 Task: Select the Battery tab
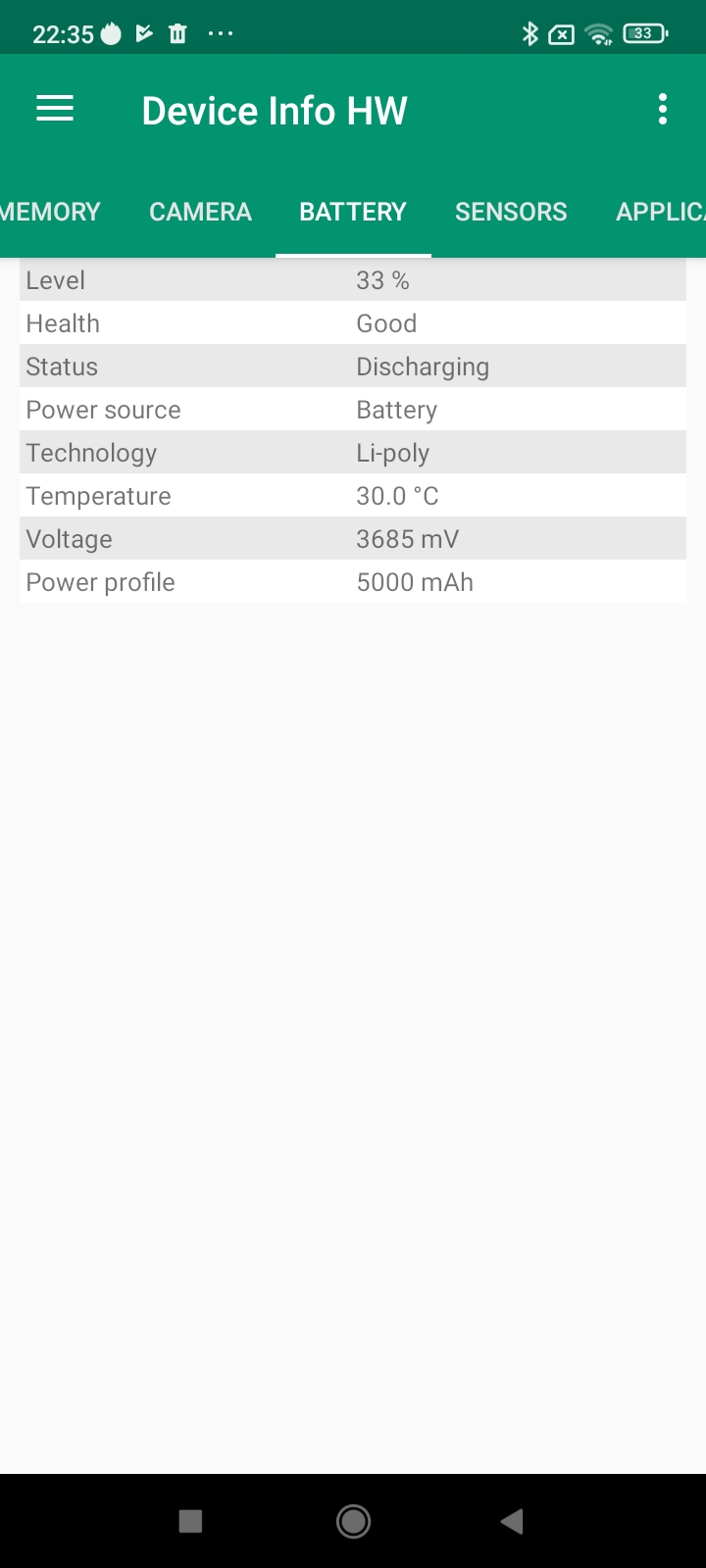pyautogui.click(x=353, y=212)
